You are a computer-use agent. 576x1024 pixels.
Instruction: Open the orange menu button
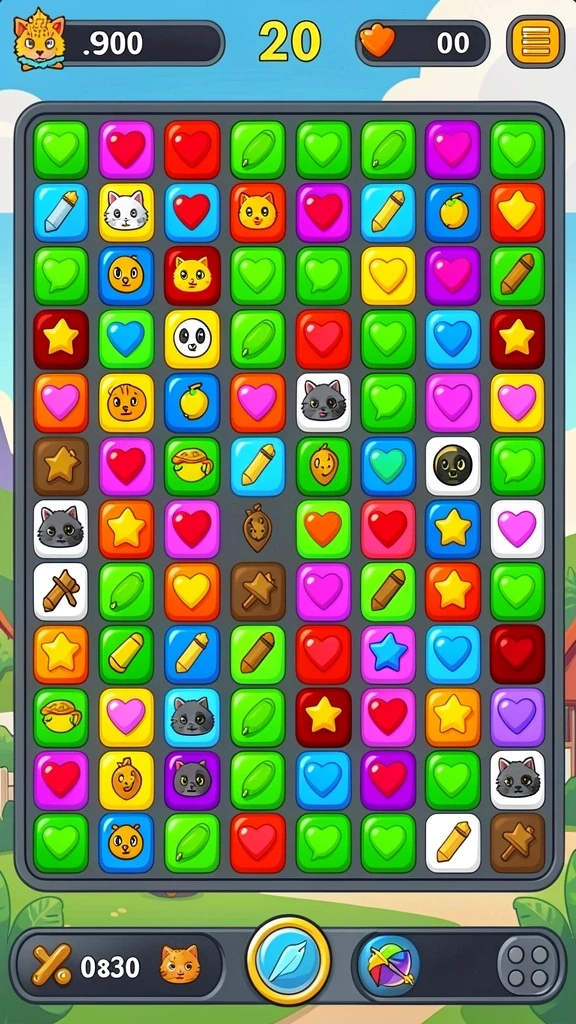click(536, 42)
